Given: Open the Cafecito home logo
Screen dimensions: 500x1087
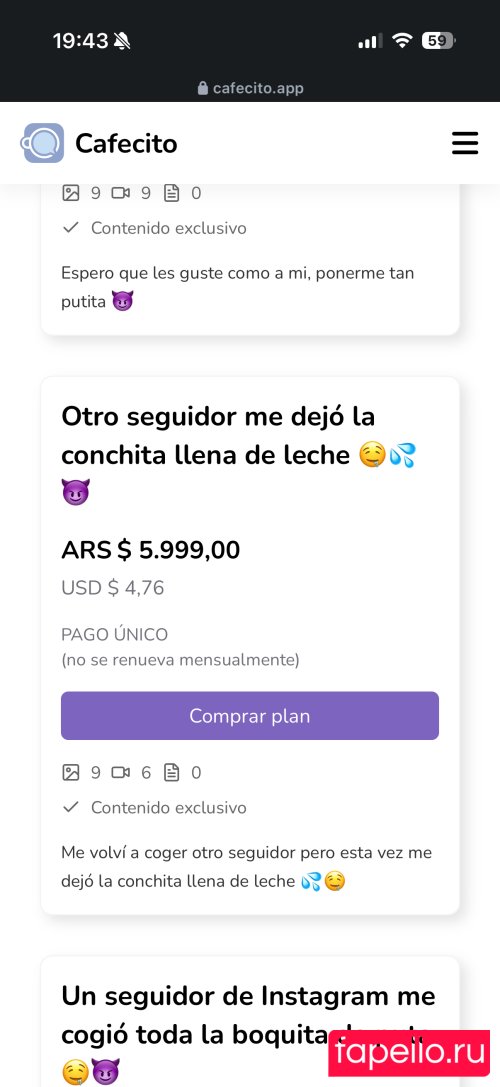Looking at the screenshot, I should (x=99, y=144).
